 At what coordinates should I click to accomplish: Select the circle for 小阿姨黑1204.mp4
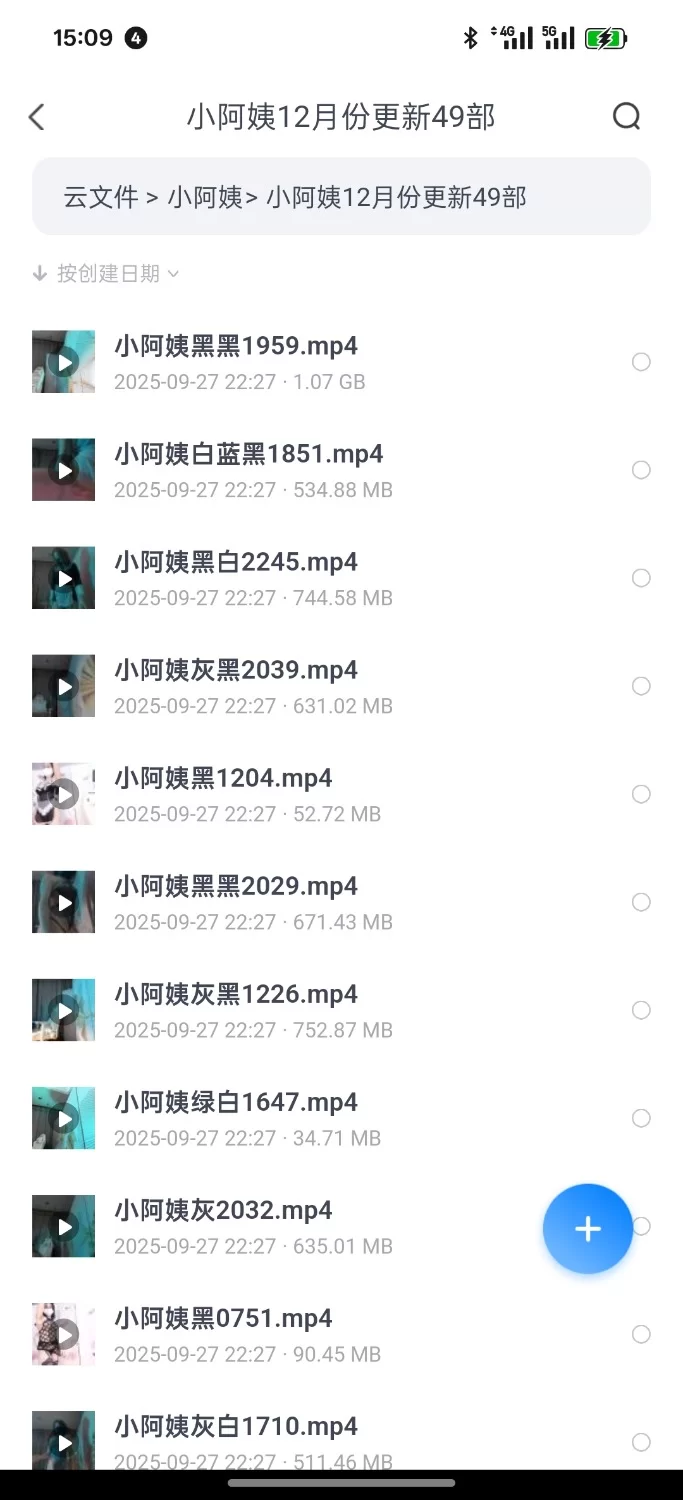(641, 794)
